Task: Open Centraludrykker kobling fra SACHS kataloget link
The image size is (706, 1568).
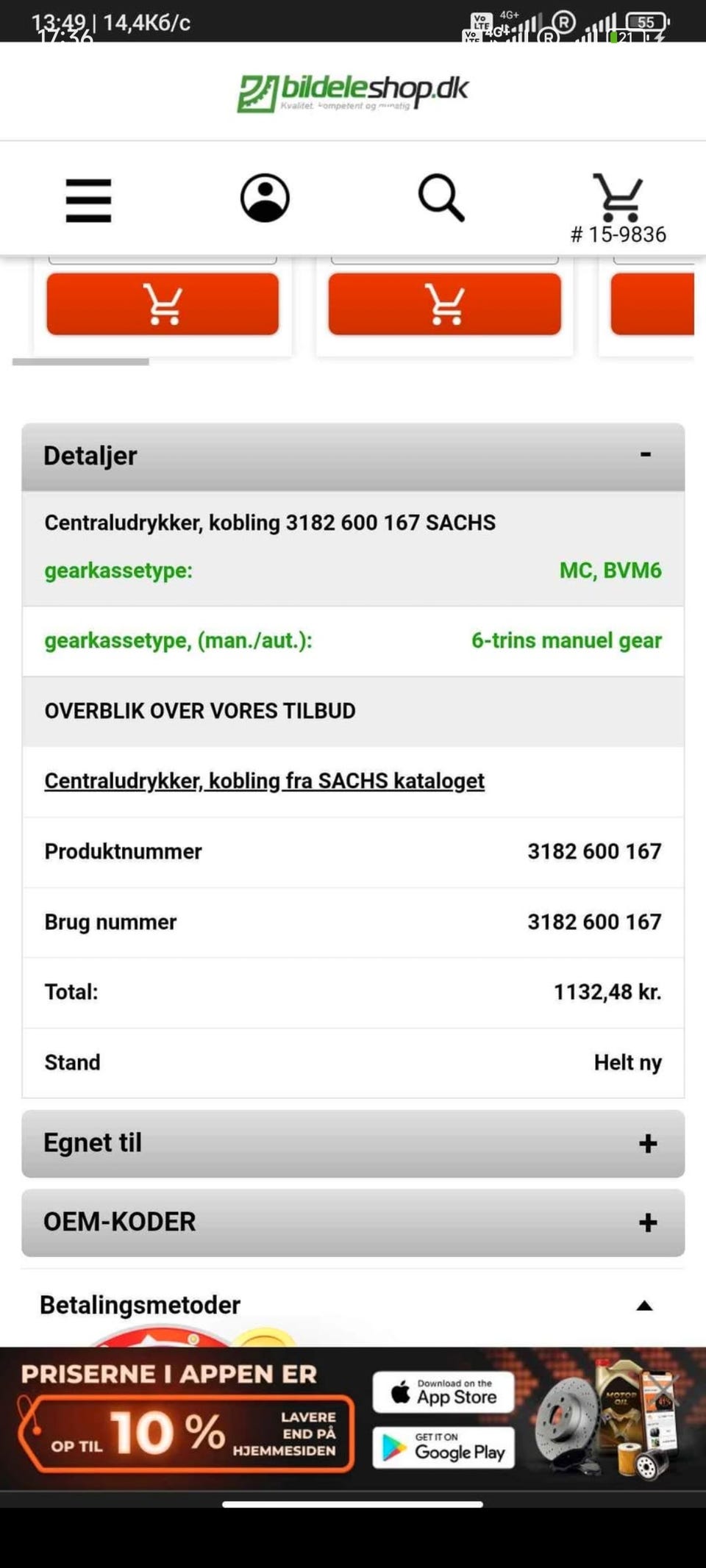Action: (x=265, y=781)
